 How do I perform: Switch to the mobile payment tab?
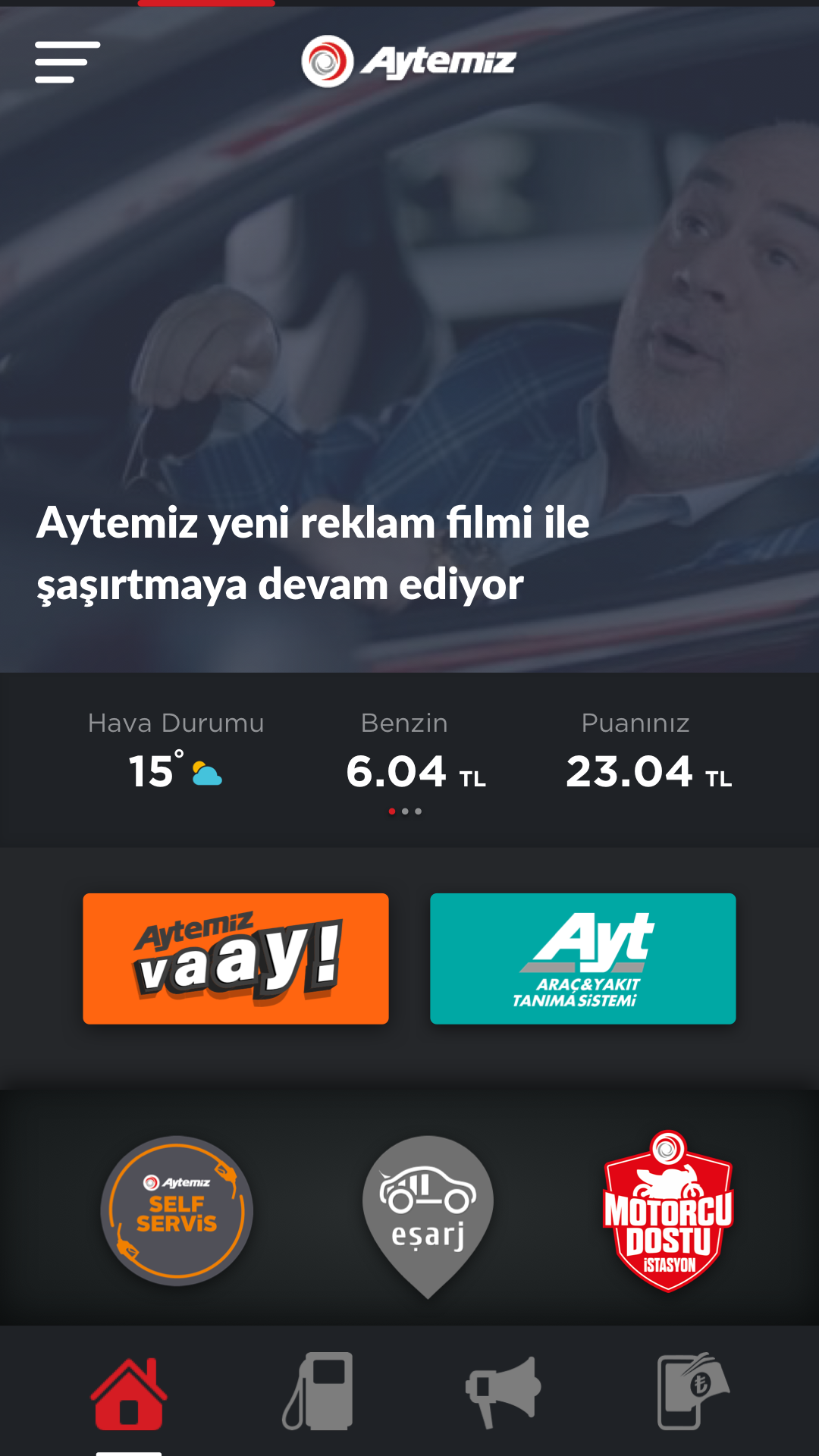pos(693,1392)
